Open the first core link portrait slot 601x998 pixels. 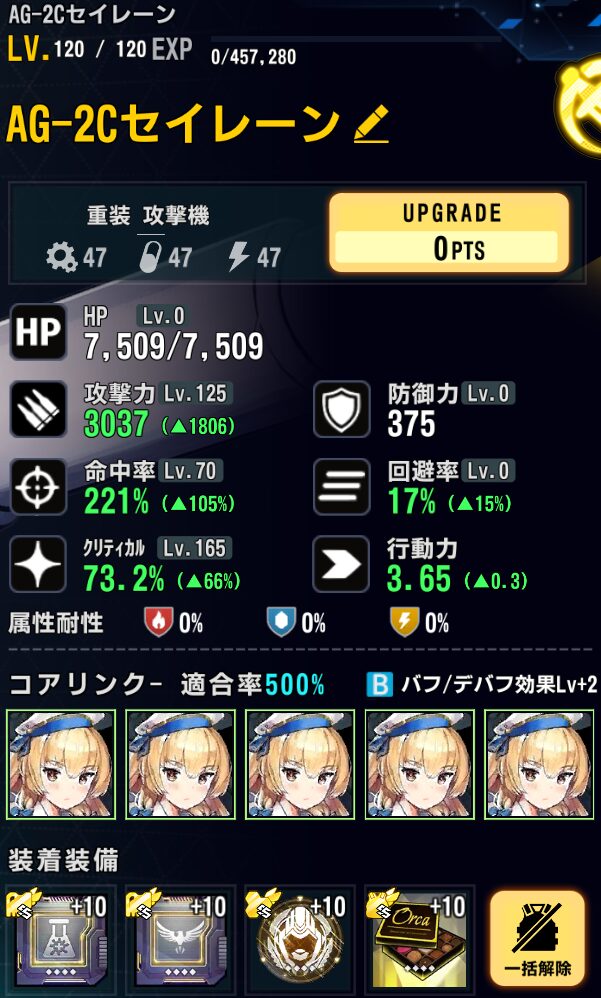pyautogui.click(x=62, y=765)
